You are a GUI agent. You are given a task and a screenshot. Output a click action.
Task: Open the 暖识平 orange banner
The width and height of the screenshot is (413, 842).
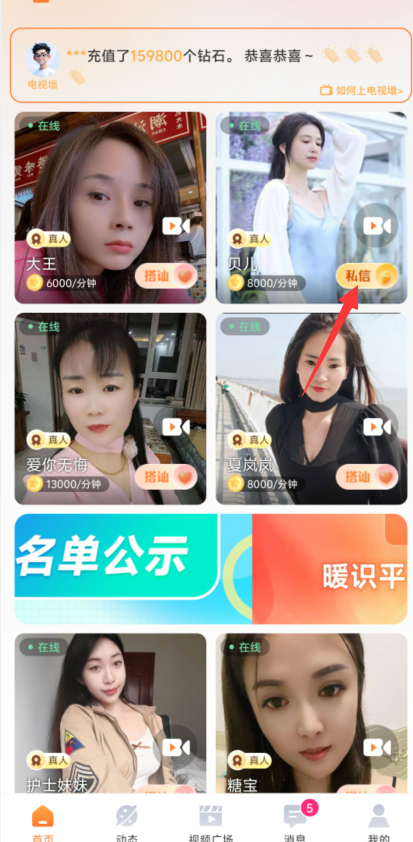tap(330, 569)
